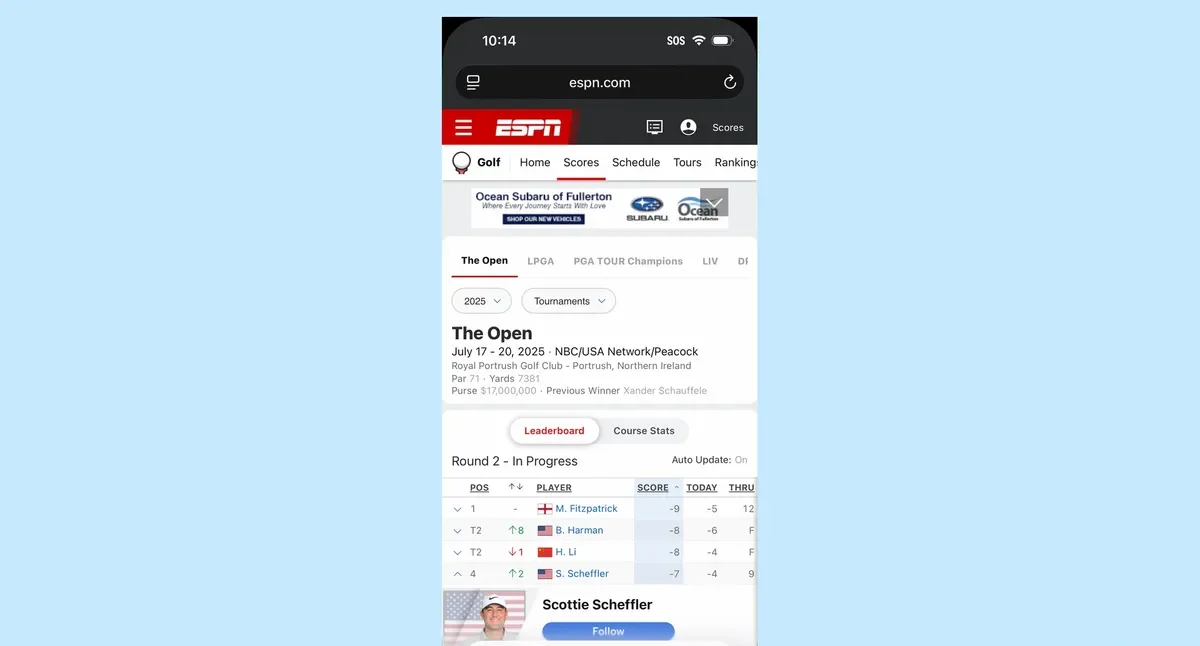Open the Tournaments dropdown
Image resolution: width=1200 pixels, height=646 pixels.
tap(568, 301)
